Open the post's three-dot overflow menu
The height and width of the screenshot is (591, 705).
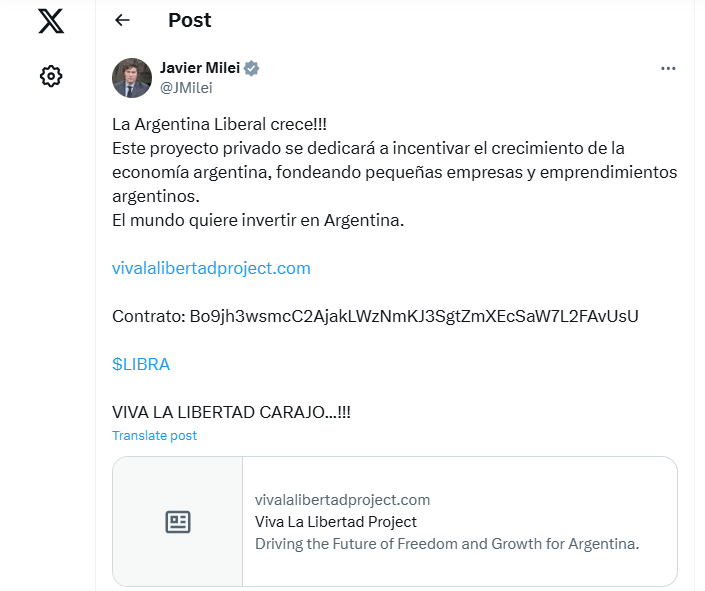[669, 68]
